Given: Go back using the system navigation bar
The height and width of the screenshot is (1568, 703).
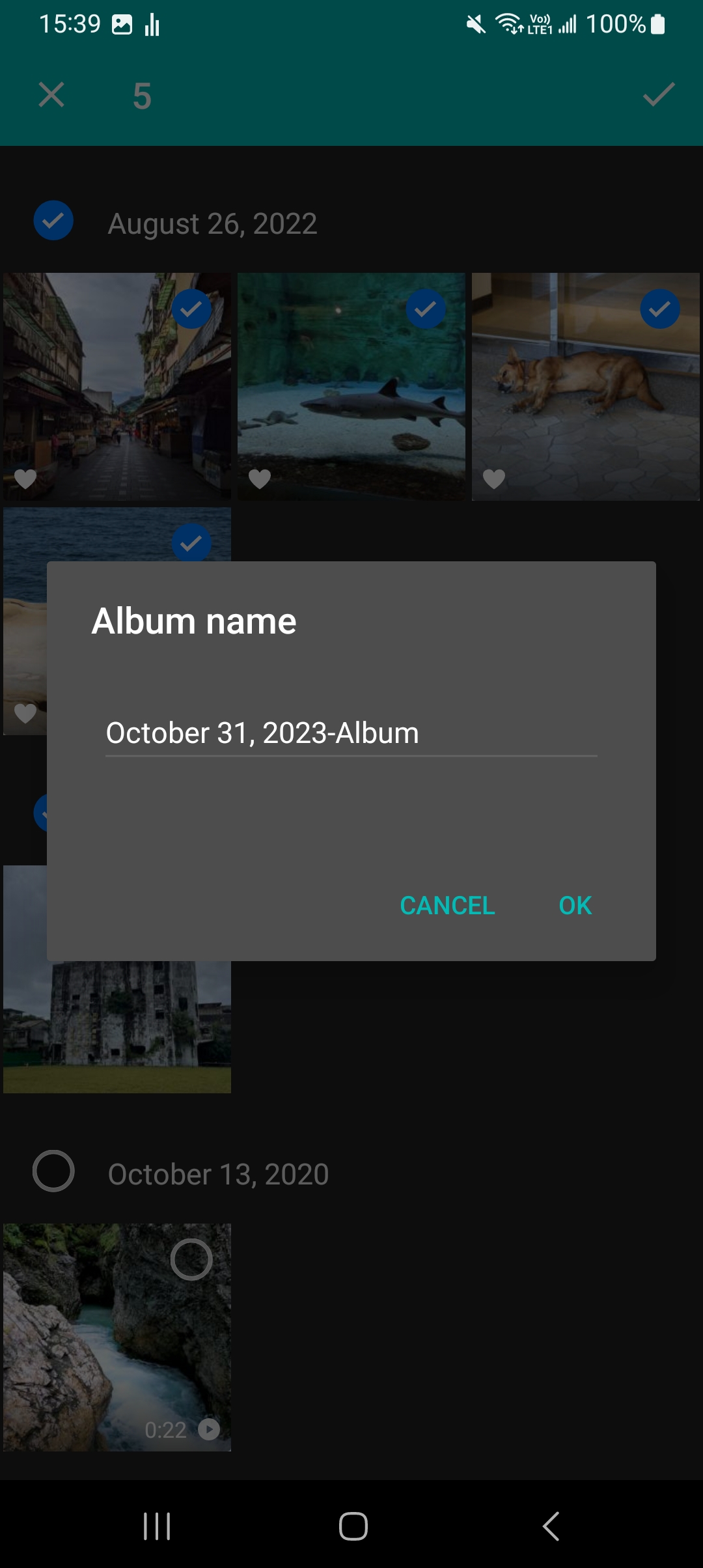Looking at the screenshot, I should click(x=551, y=1526).
